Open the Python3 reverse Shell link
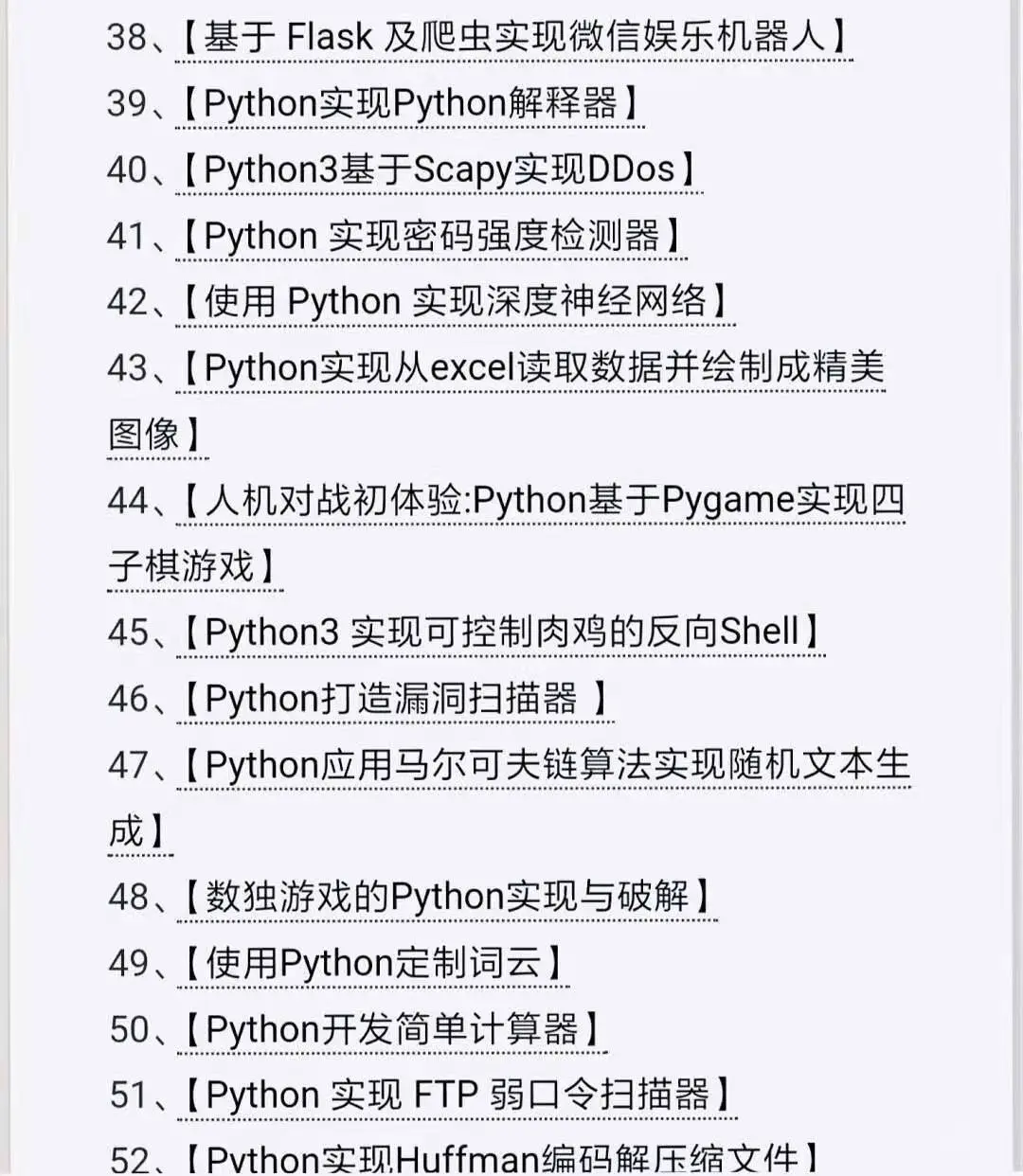This screenshot has height=1176, width=1023. tap(500, 633)
